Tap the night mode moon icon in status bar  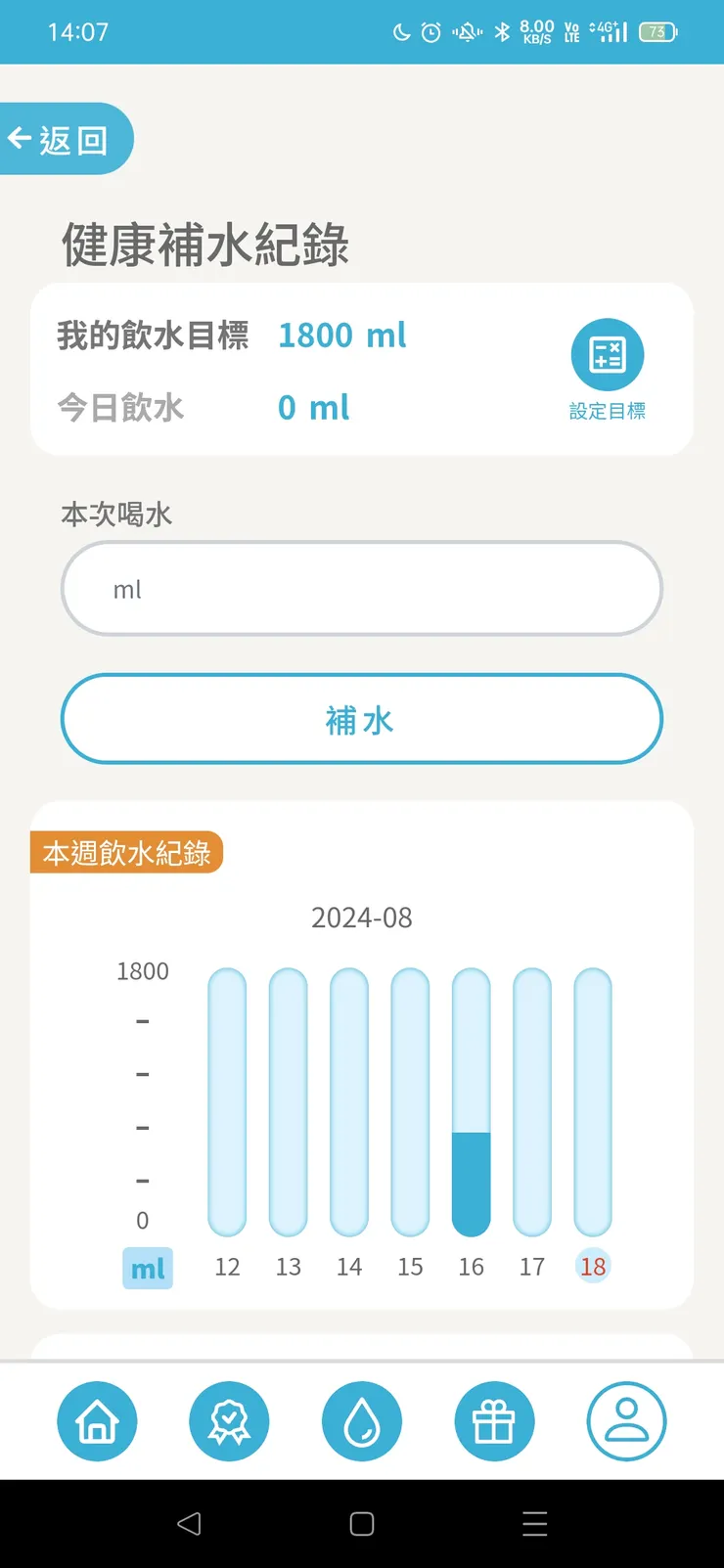pyautogui.click(x=401, y=31)
